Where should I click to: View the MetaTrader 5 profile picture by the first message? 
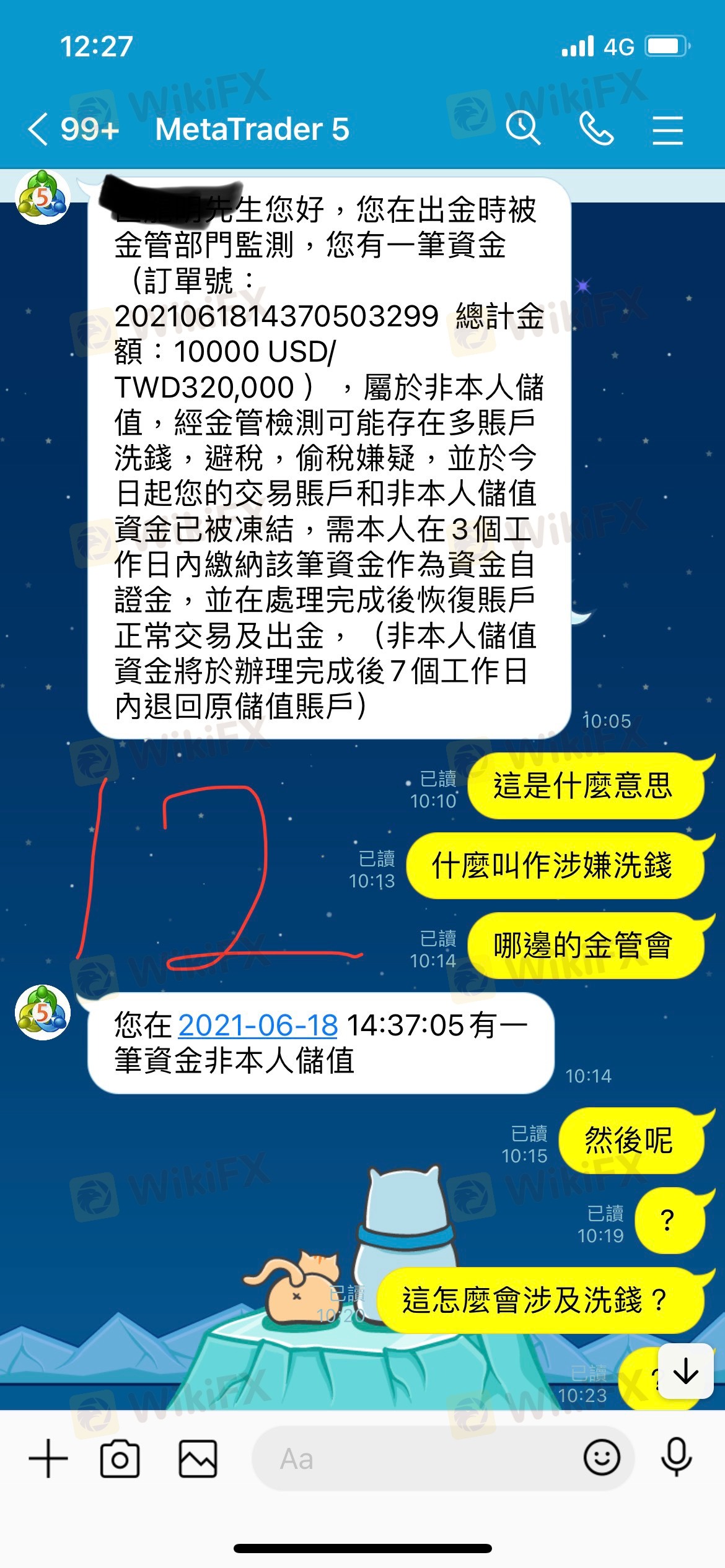pyautogui.click(x=43, y=198)
